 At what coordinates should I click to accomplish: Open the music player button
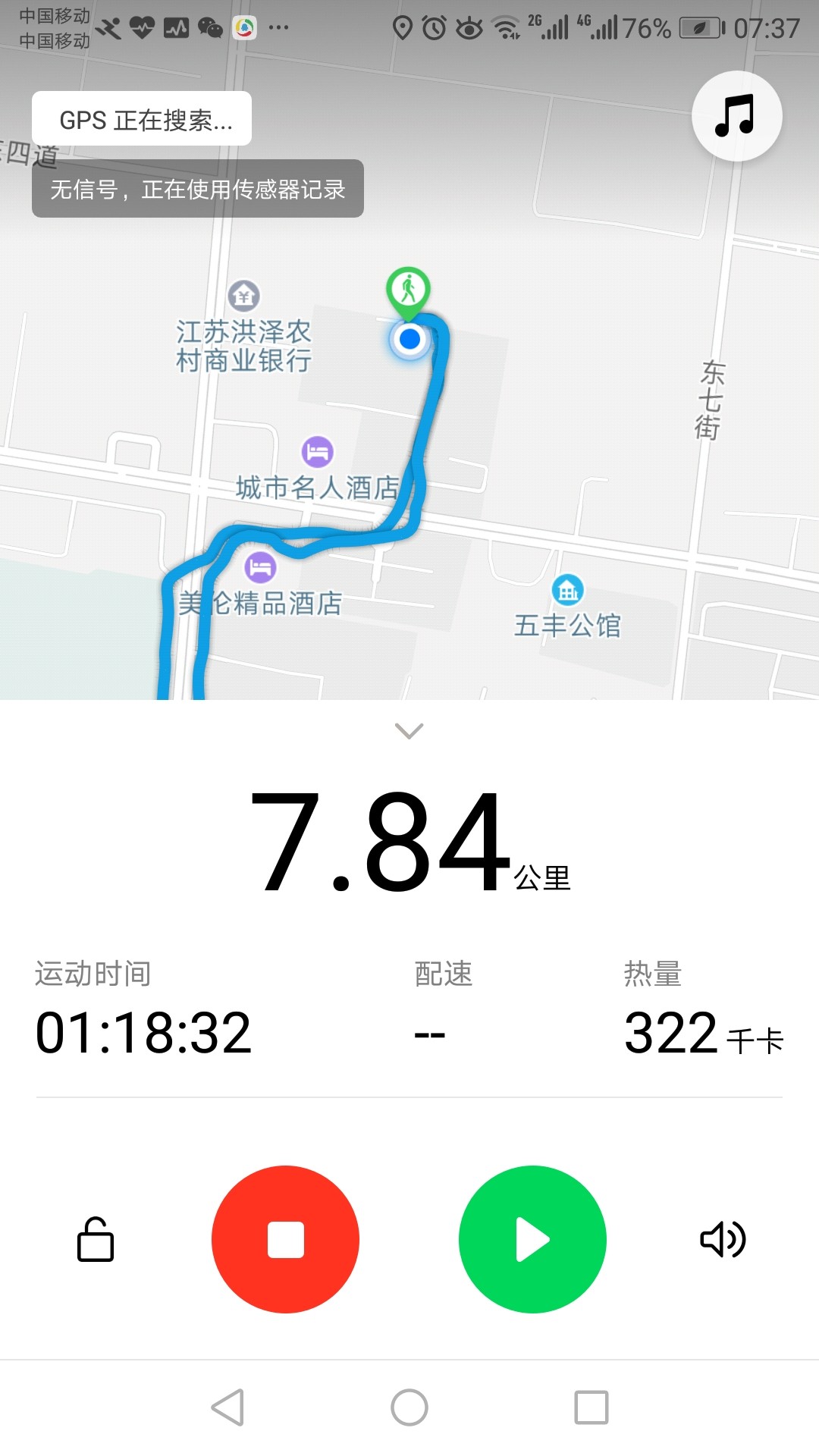point(736,116)
